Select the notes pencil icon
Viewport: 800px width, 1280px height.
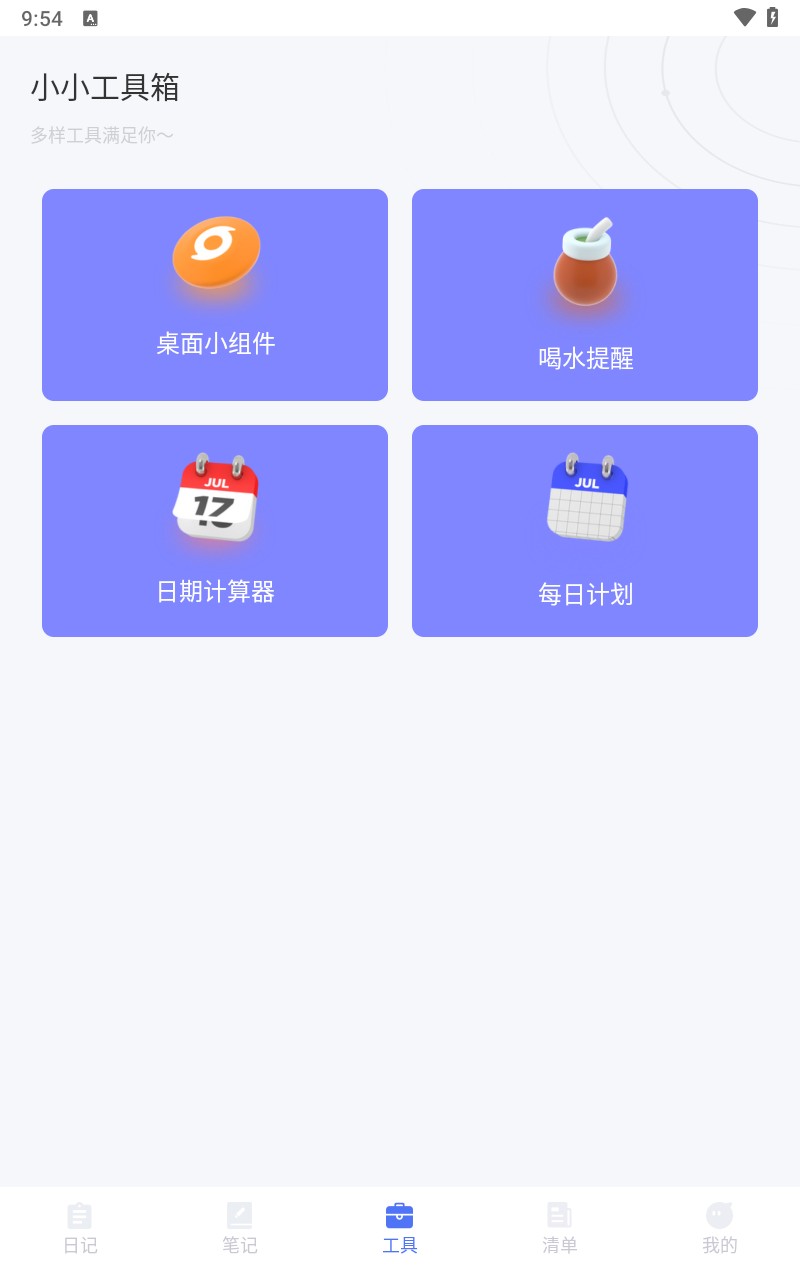pyautogui.click(x=240, y=1215)
